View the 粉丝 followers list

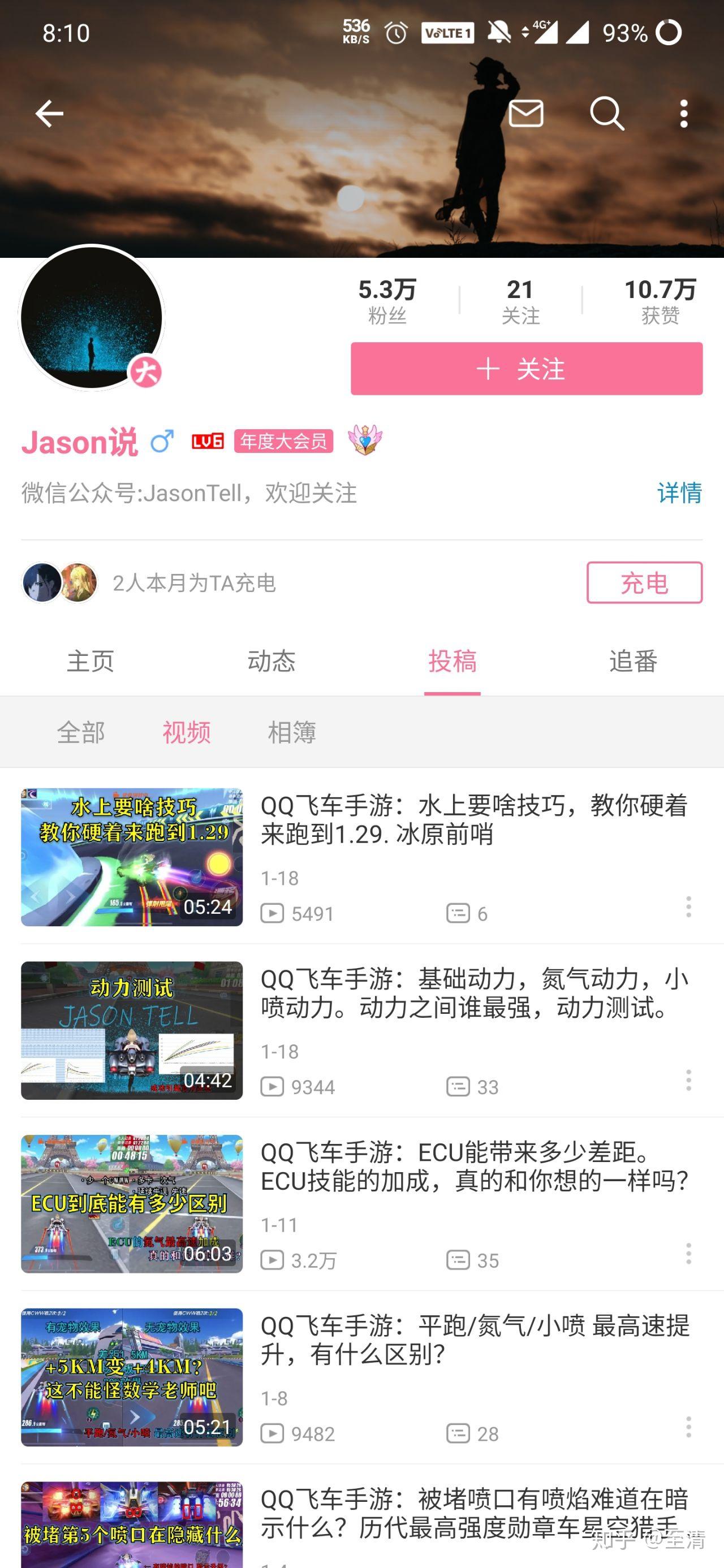[x=387, y=301]
